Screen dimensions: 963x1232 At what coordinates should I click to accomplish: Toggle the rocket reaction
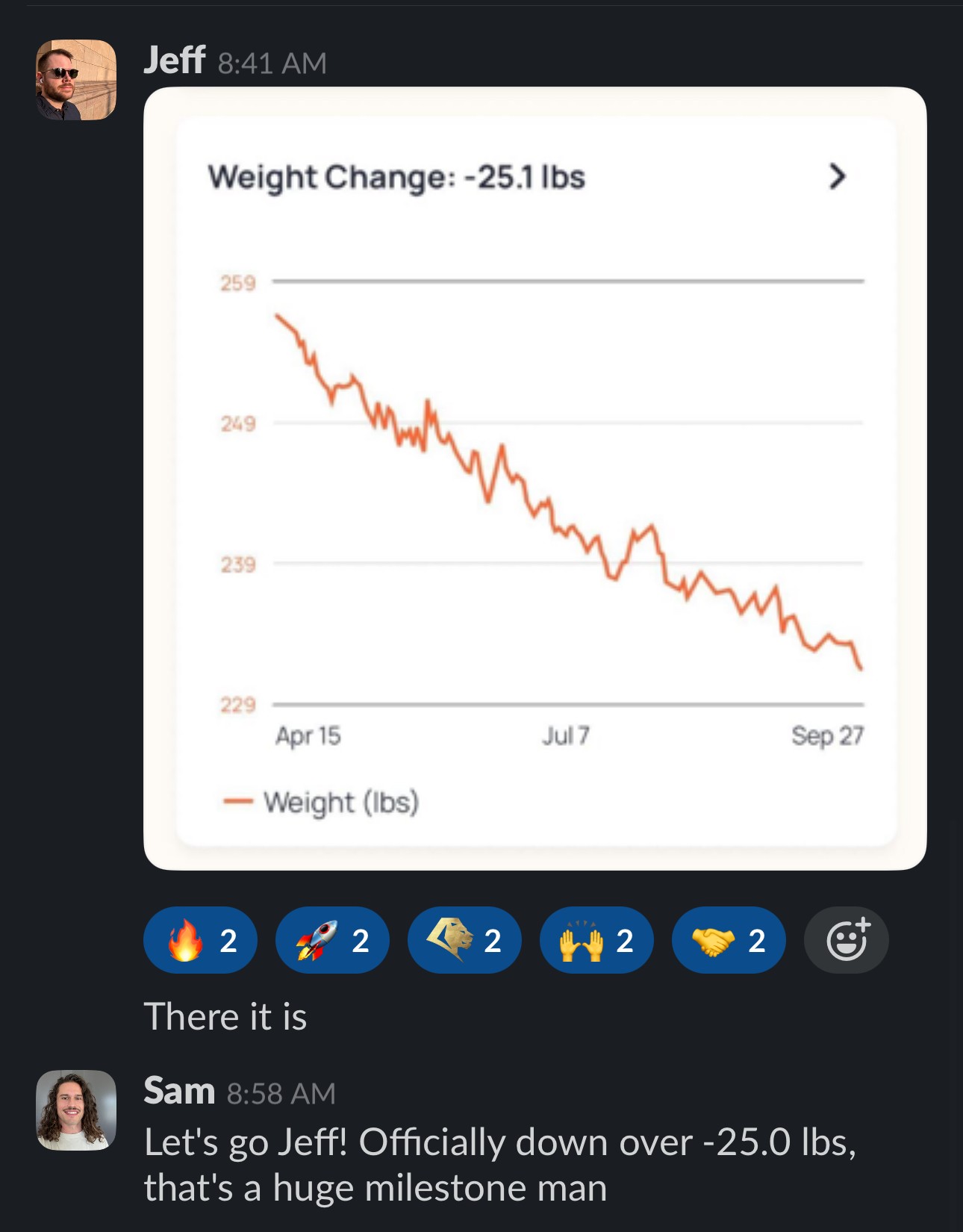point(332,940)
